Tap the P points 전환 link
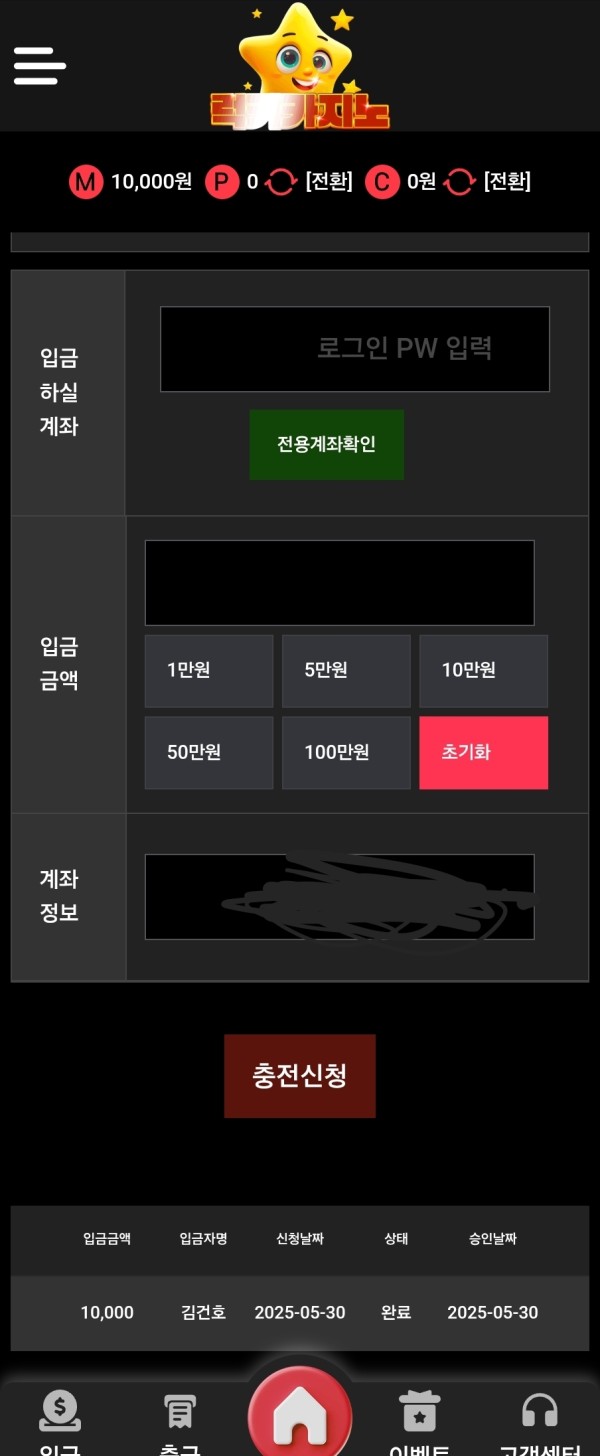Image resolution: width=600 pixels, height=1456 pixels. coord(329,181)
